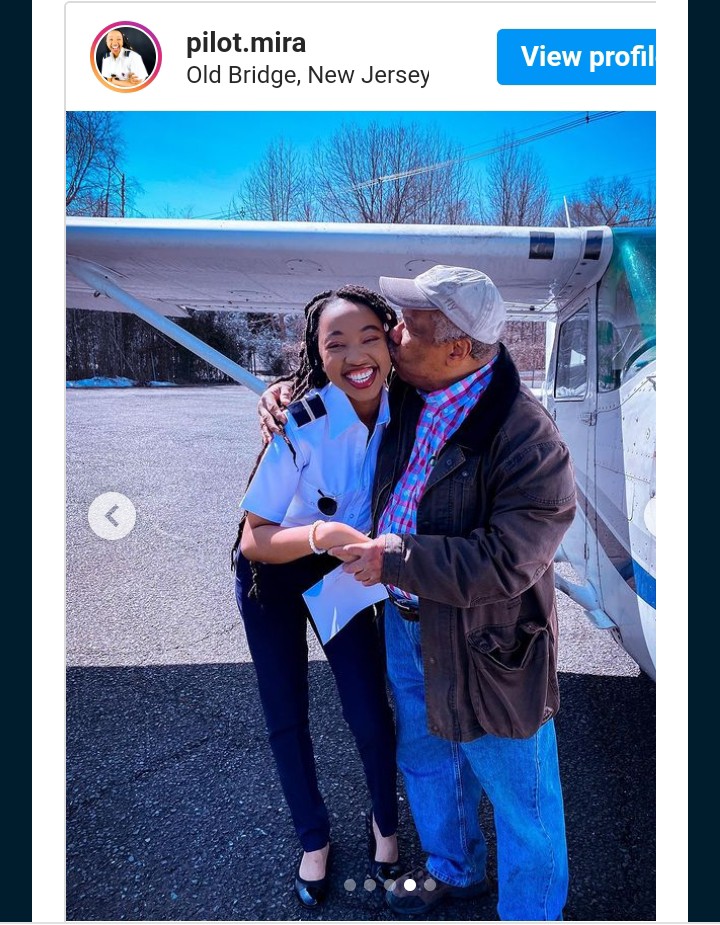Open the Old Bridge, New Jersey location
This screenshot has width=720, height=925.
[x=307, y=75]
